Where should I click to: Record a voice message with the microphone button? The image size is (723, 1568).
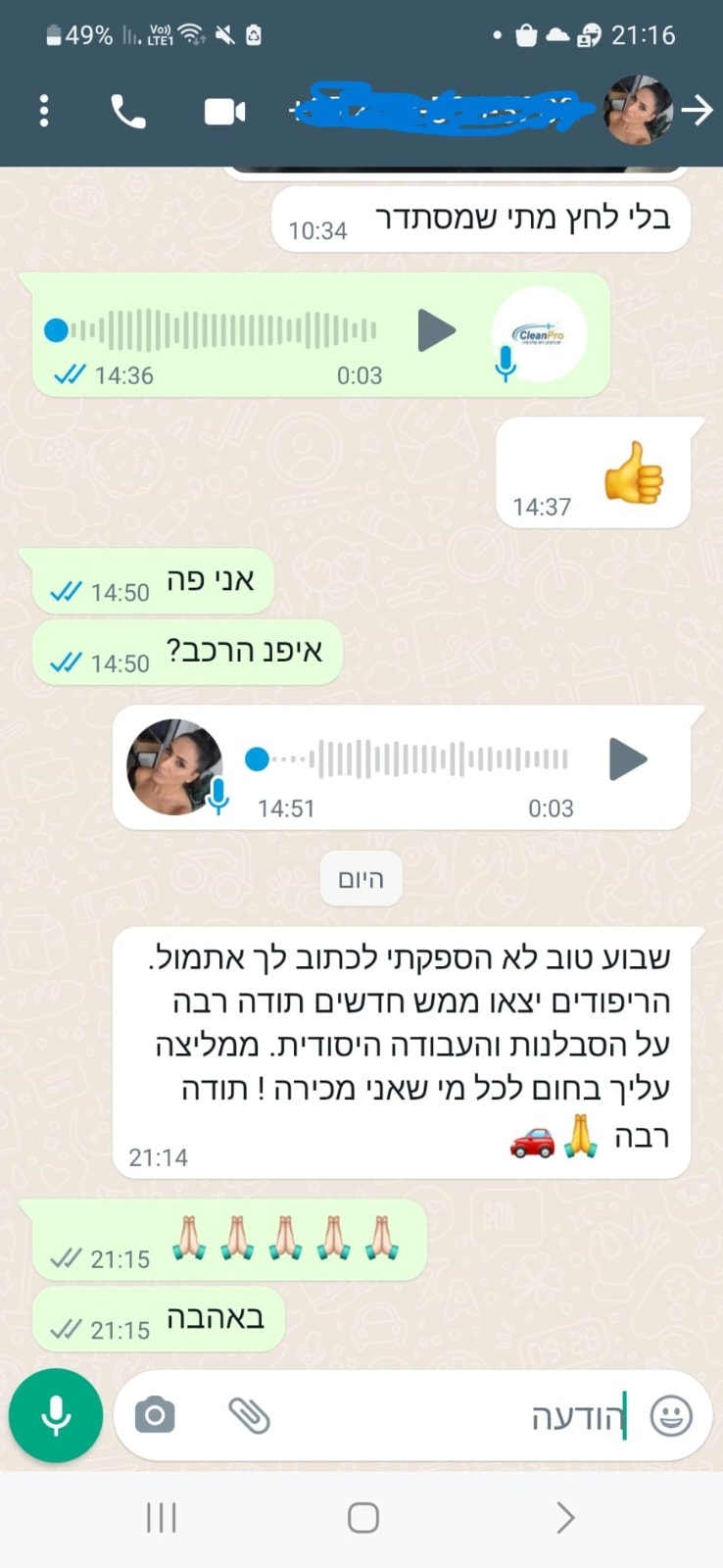pyautogui.click(x=56, y=1415)
